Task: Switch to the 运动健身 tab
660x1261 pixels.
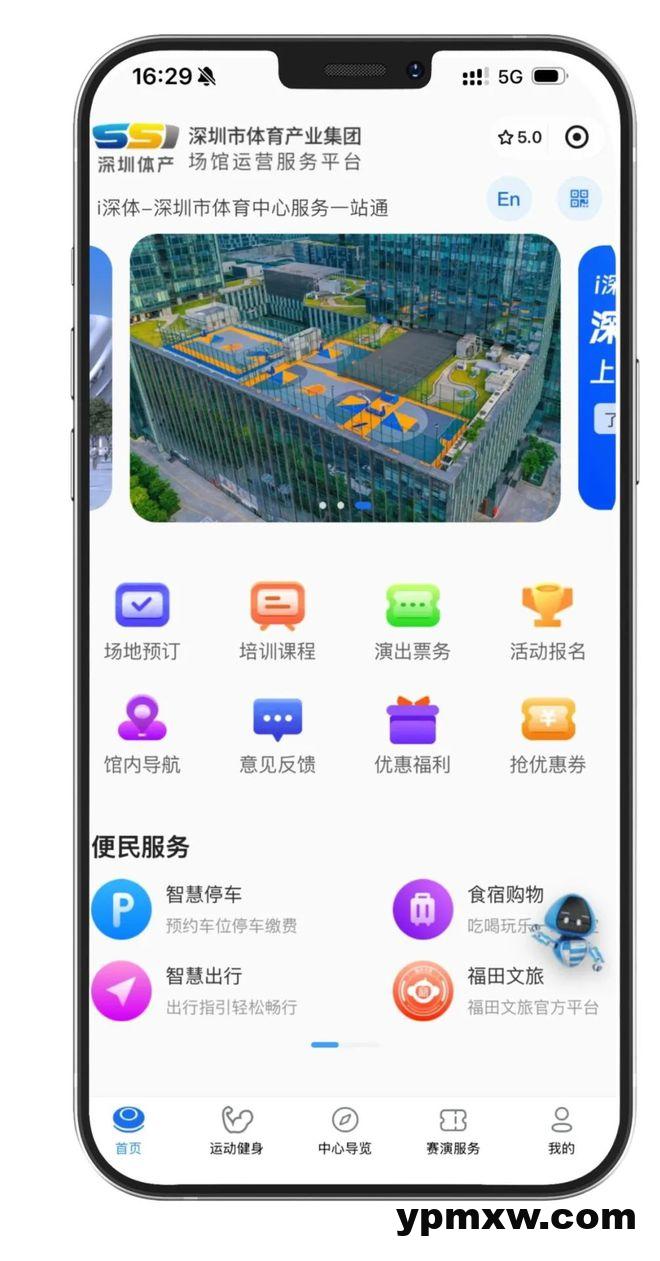Action: [237, 1130]
